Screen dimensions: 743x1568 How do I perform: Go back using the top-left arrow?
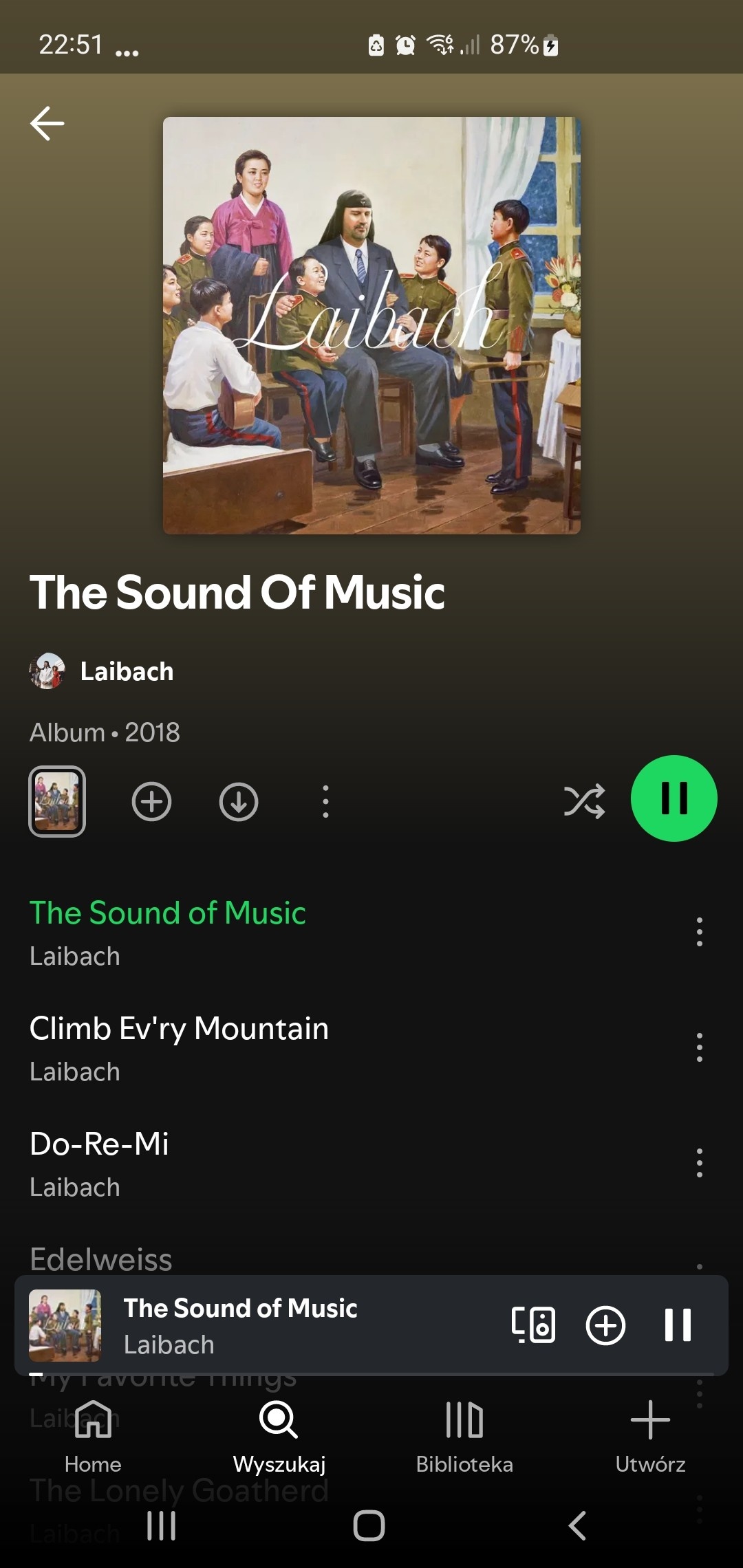47,124
